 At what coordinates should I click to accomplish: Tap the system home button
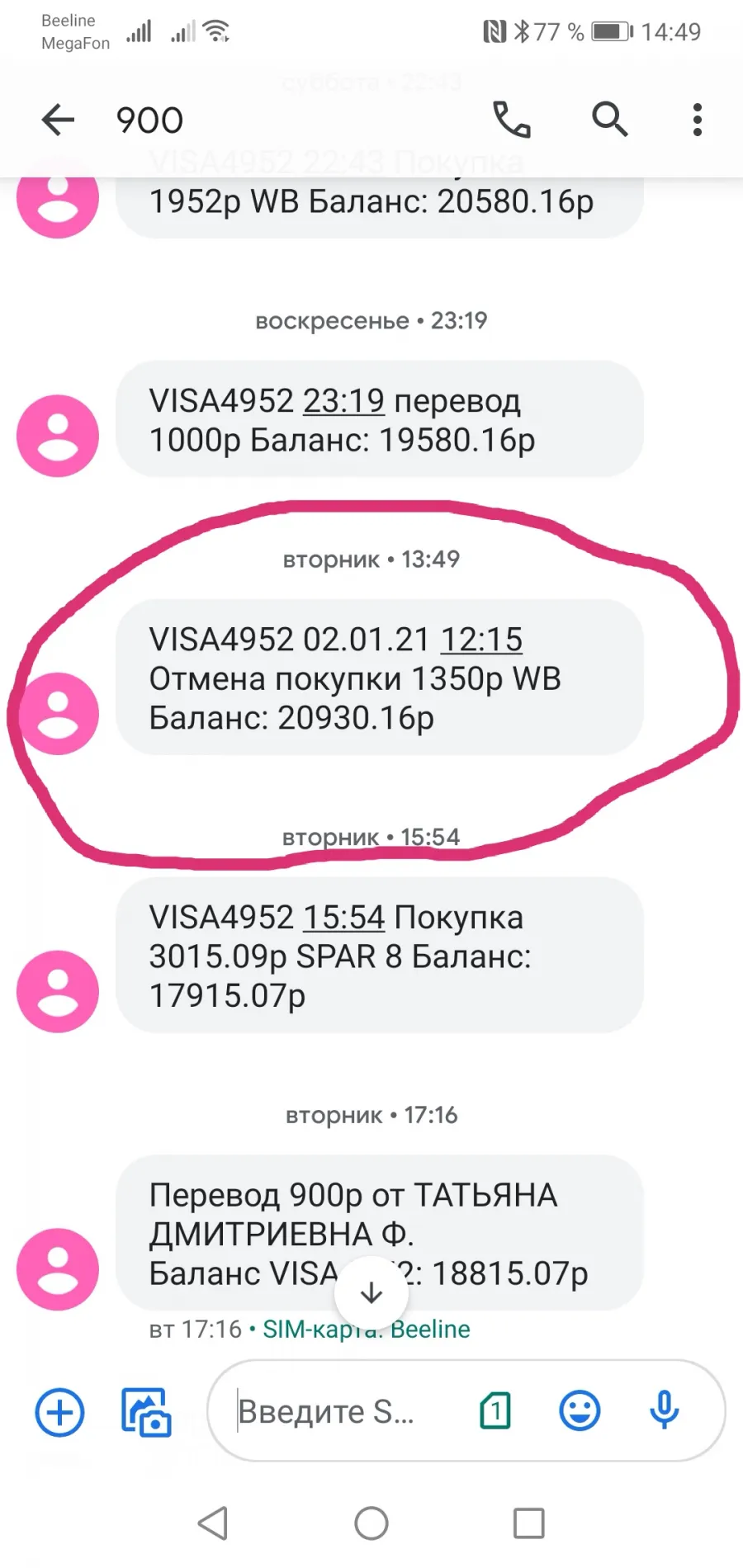(371, 1523)
